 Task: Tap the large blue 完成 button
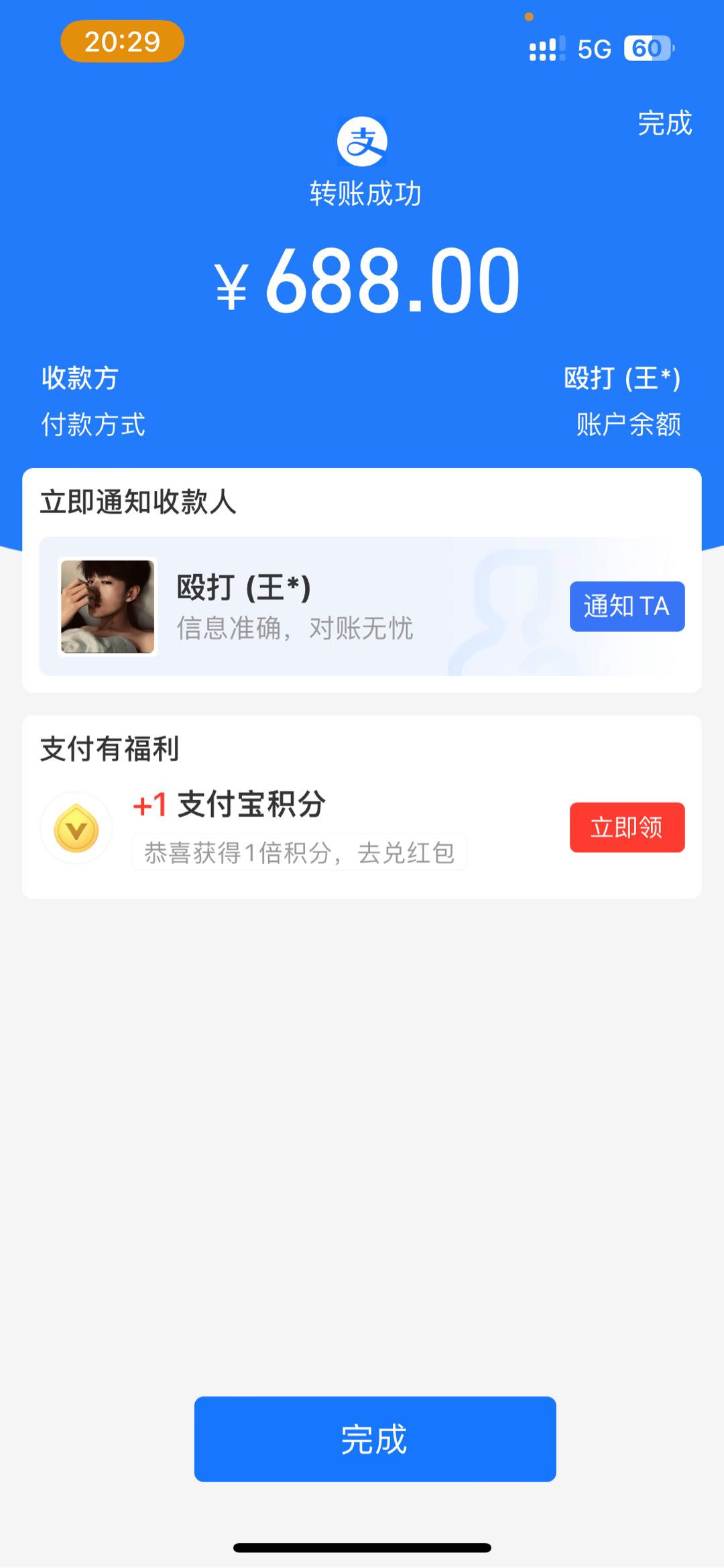[x=375, y=1439]
